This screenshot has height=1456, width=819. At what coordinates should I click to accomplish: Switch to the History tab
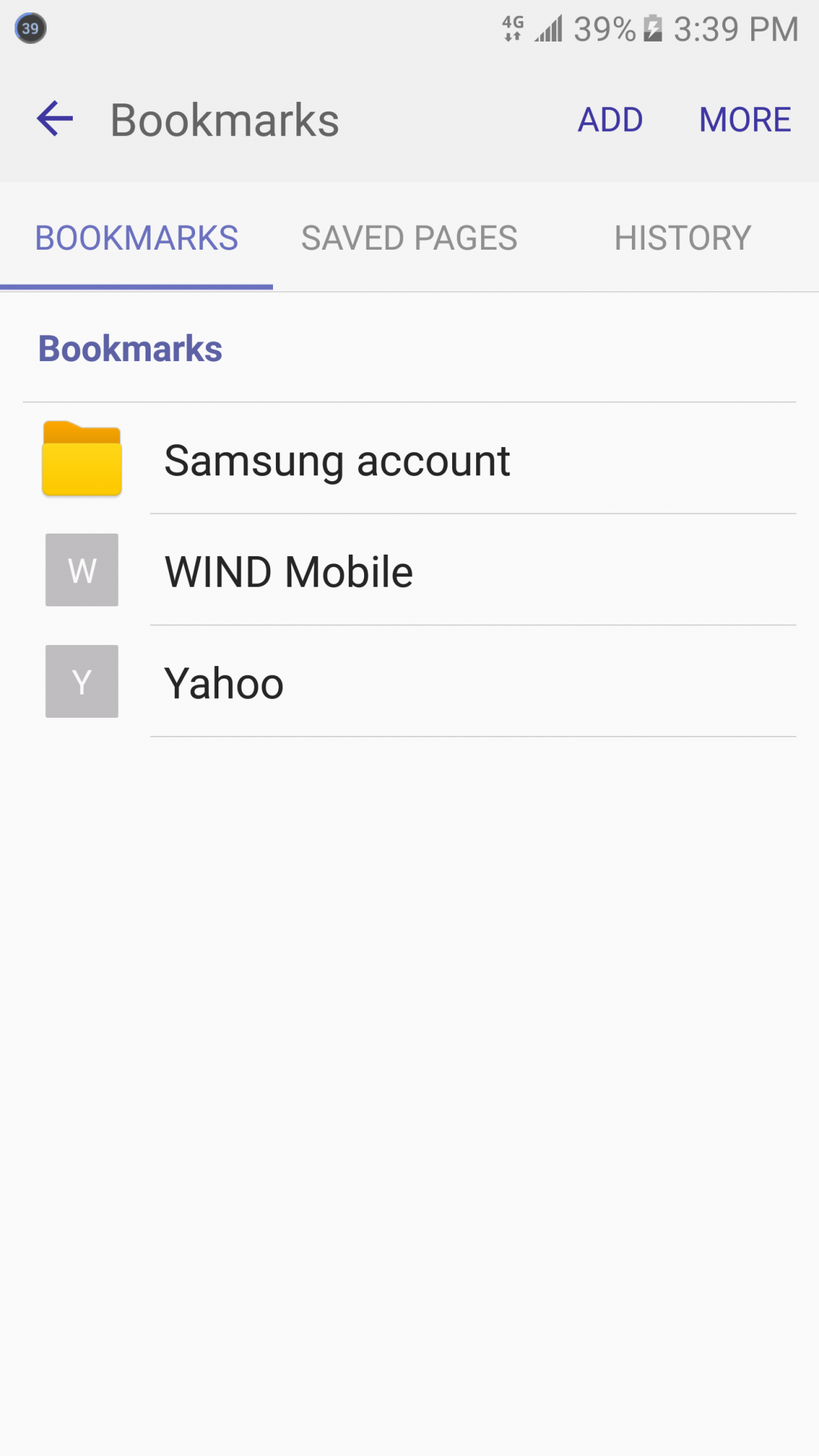pyautogui.click(x=682, y=238)
